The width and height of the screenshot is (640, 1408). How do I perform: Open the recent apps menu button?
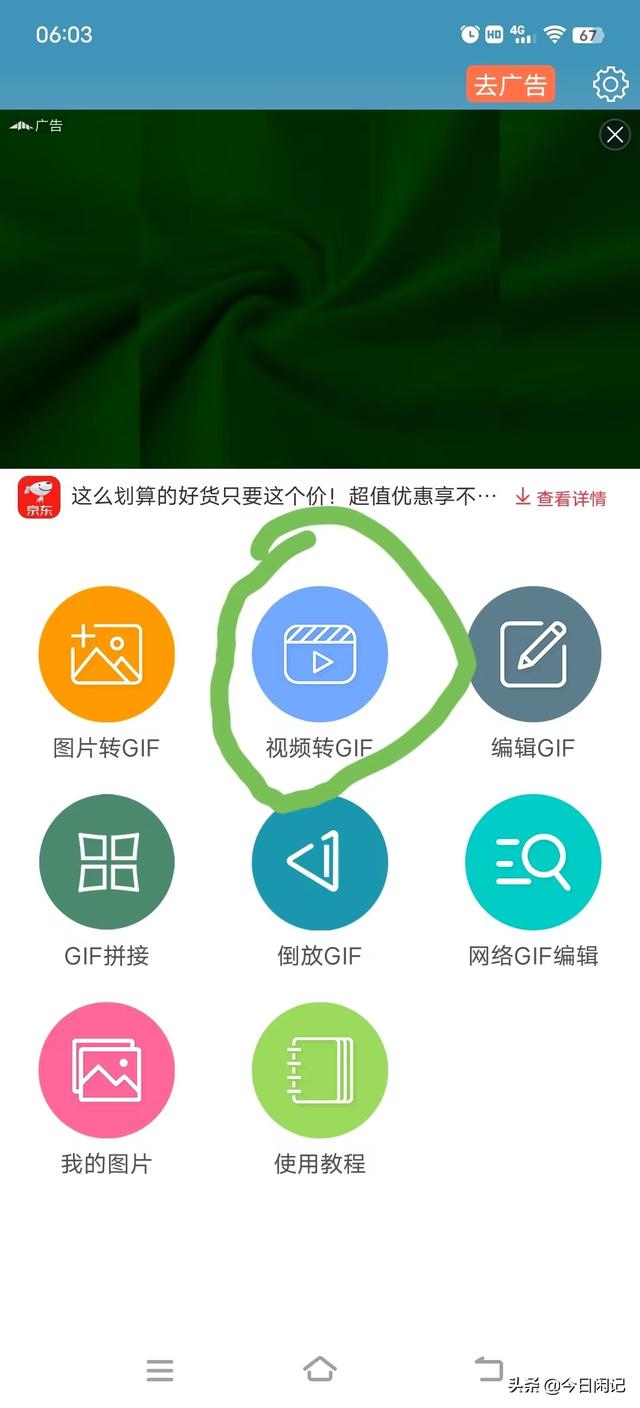click(160, 1370)
